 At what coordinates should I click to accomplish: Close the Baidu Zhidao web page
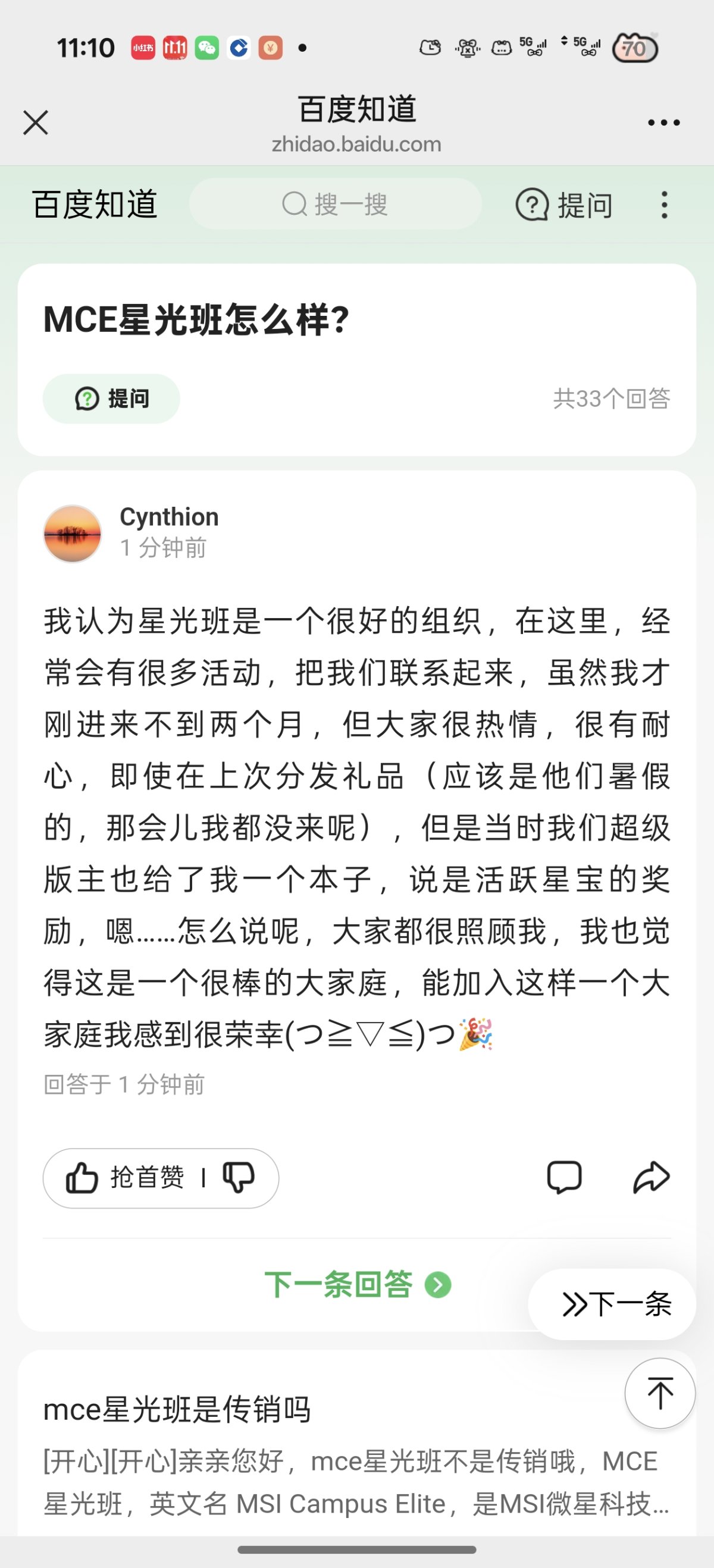click(35, 123)
